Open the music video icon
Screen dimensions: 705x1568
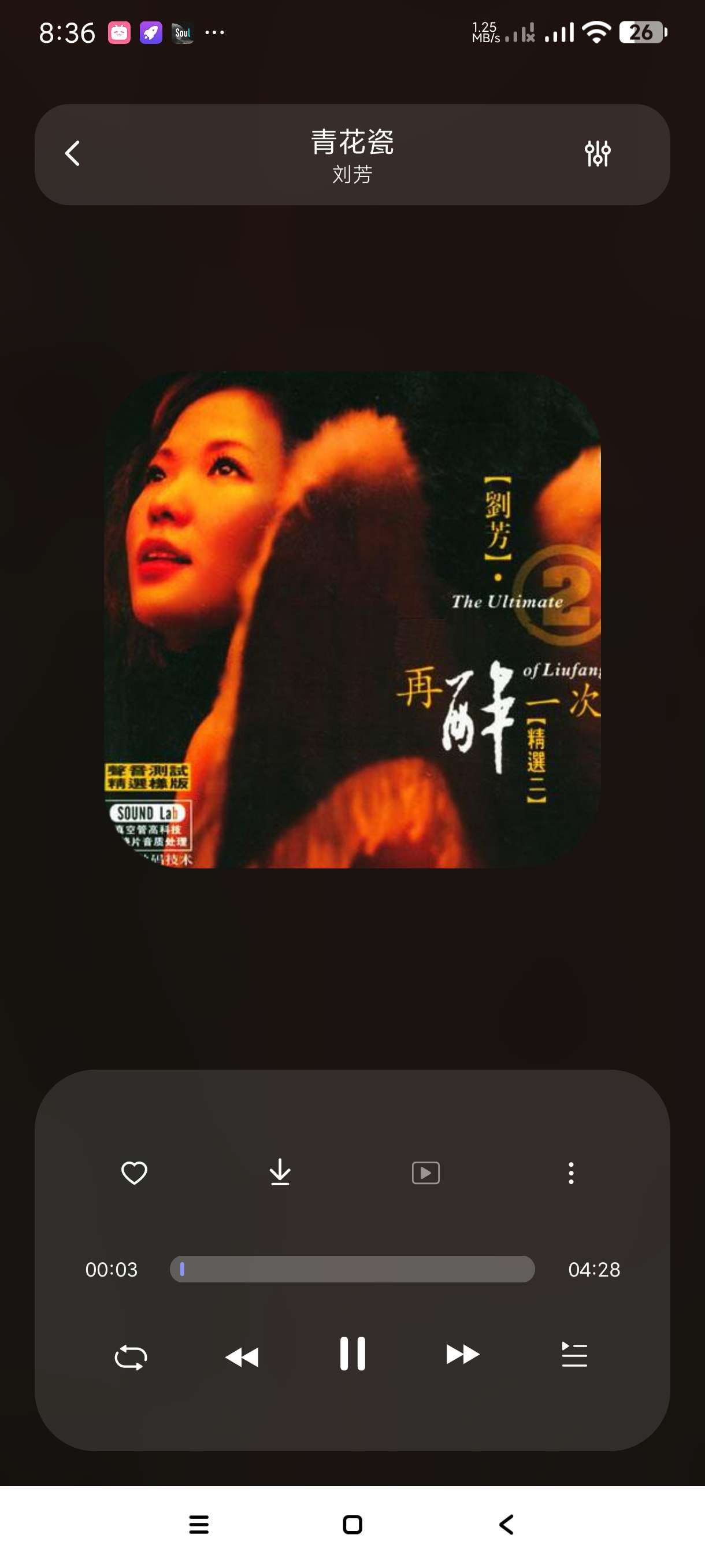426,1173
